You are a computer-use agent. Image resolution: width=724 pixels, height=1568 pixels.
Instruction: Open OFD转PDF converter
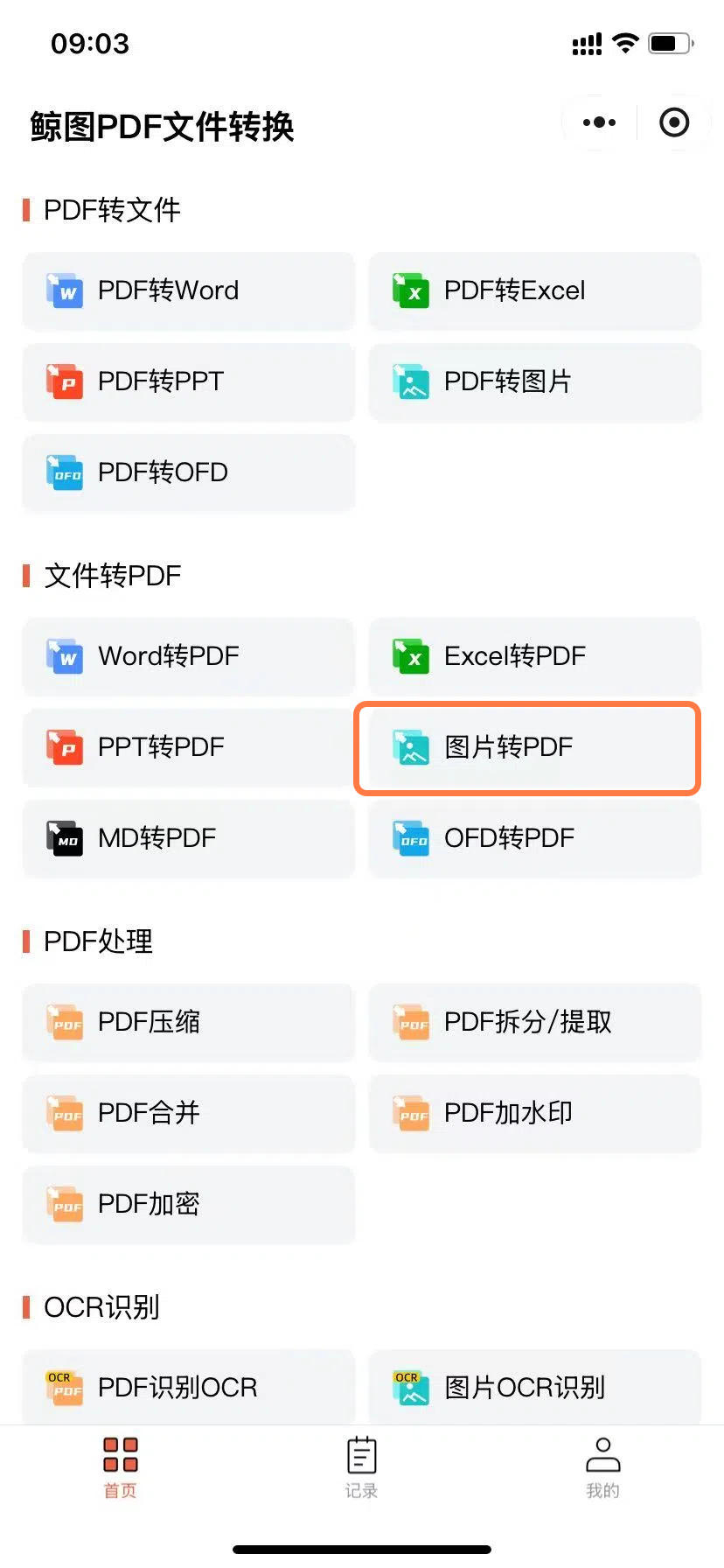click(535, 838)
